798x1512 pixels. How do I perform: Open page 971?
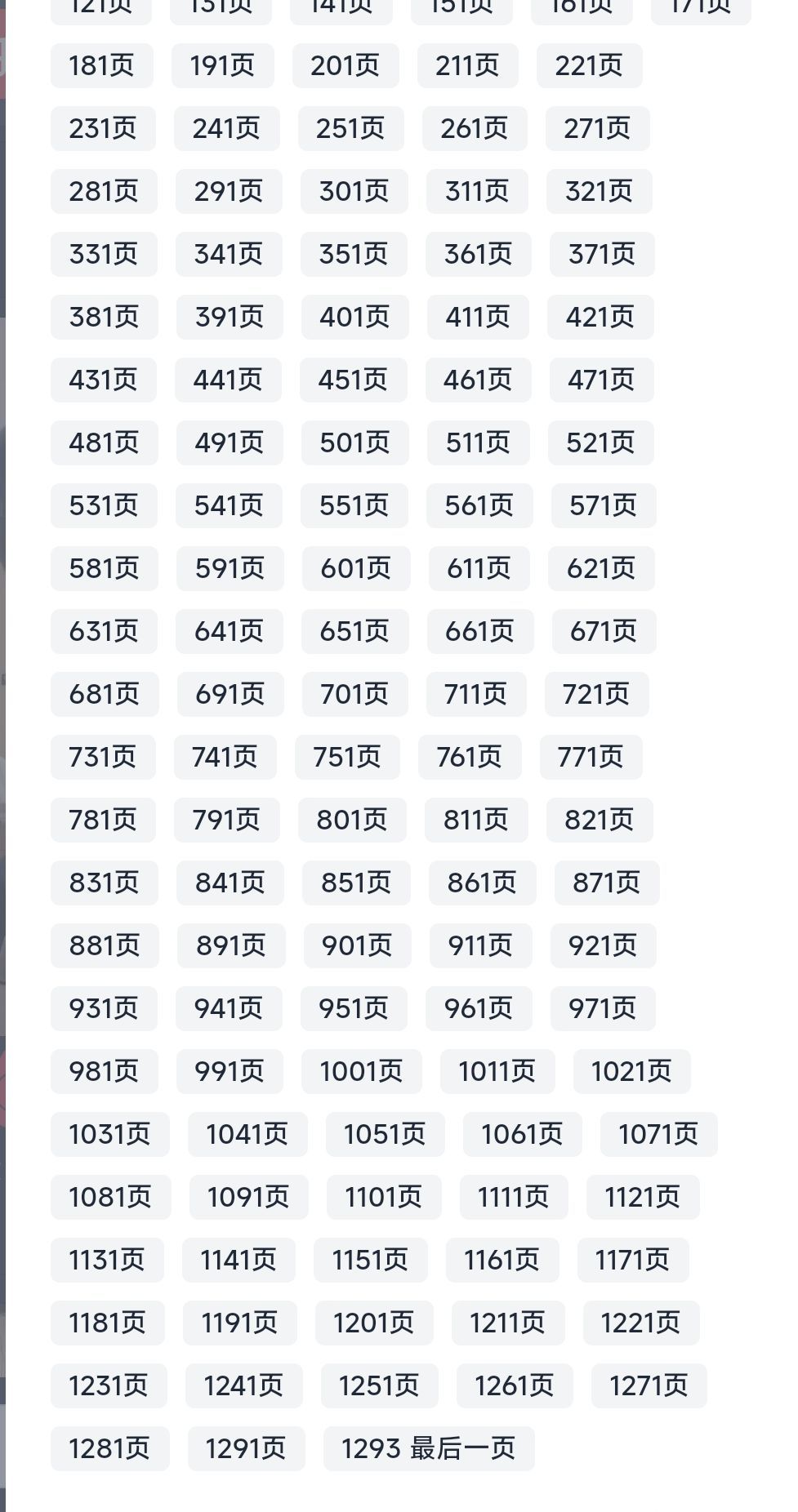tap(602, 1008)
